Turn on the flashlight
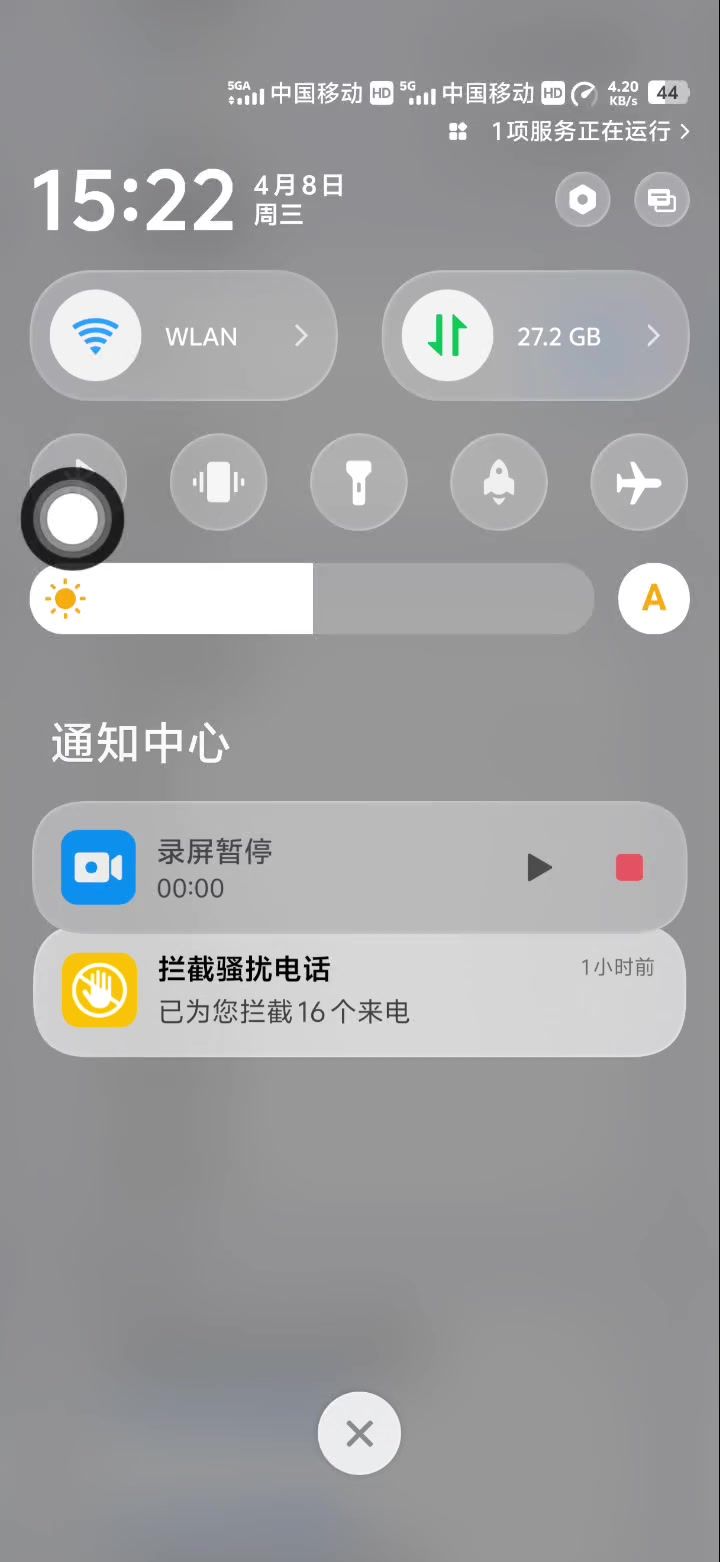720x1562 pixels. [359, 483]
